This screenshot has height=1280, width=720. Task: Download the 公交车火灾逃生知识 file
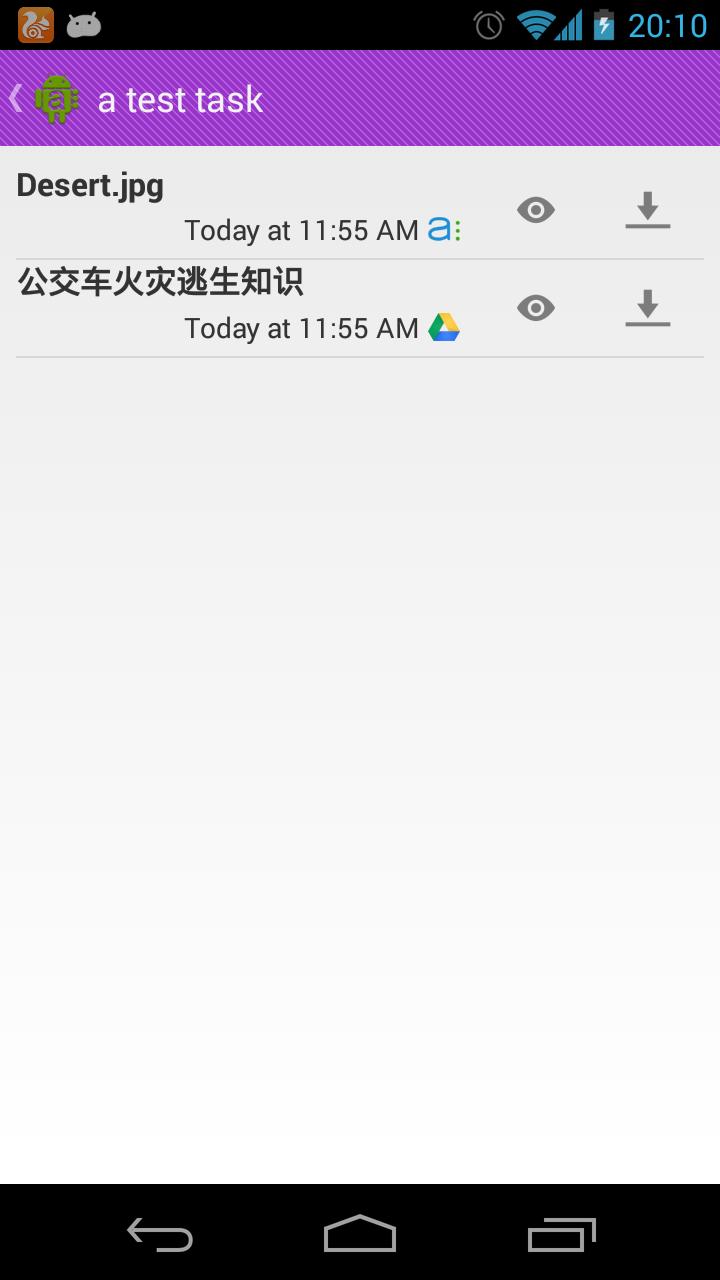(648, 308)
